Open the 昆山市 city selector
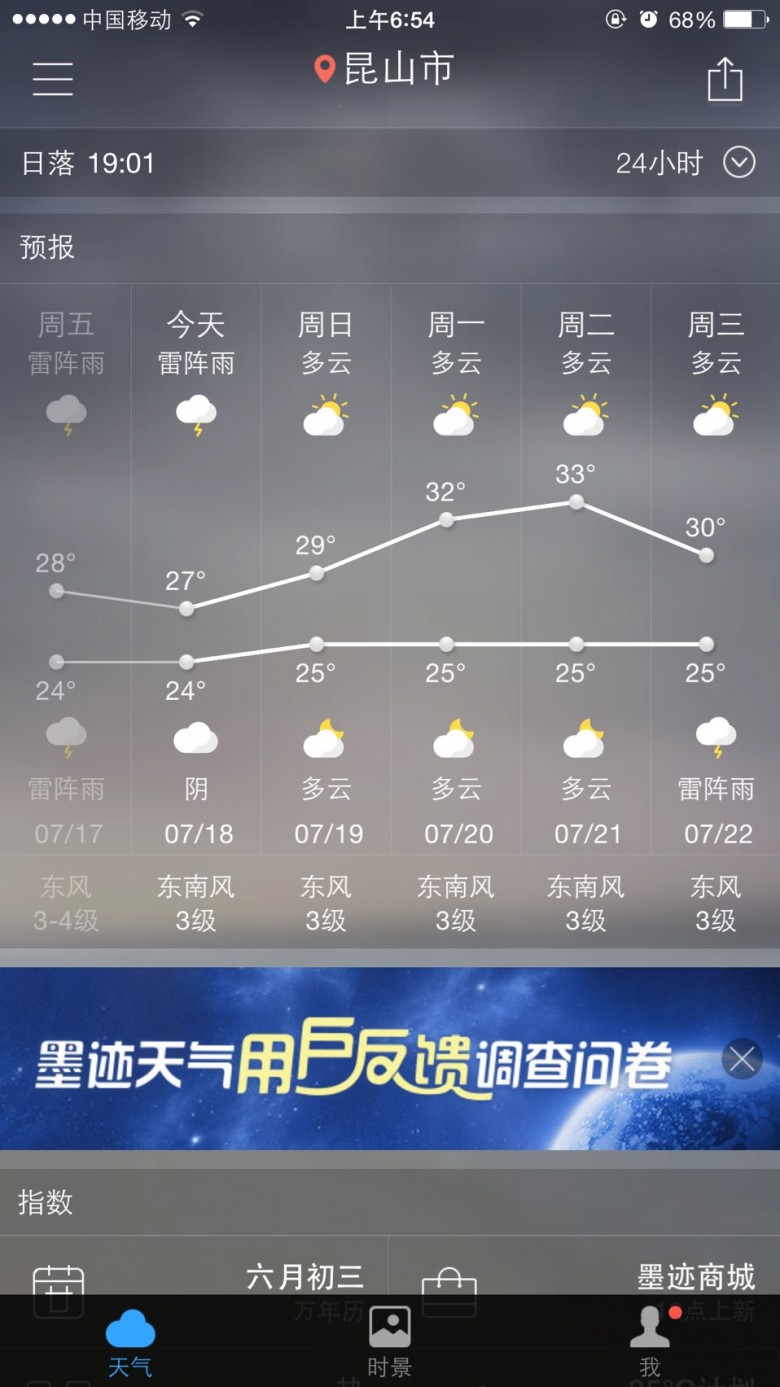Image resolution: width=780 pixels, height=1387 pixels. (x=384, y=69)
